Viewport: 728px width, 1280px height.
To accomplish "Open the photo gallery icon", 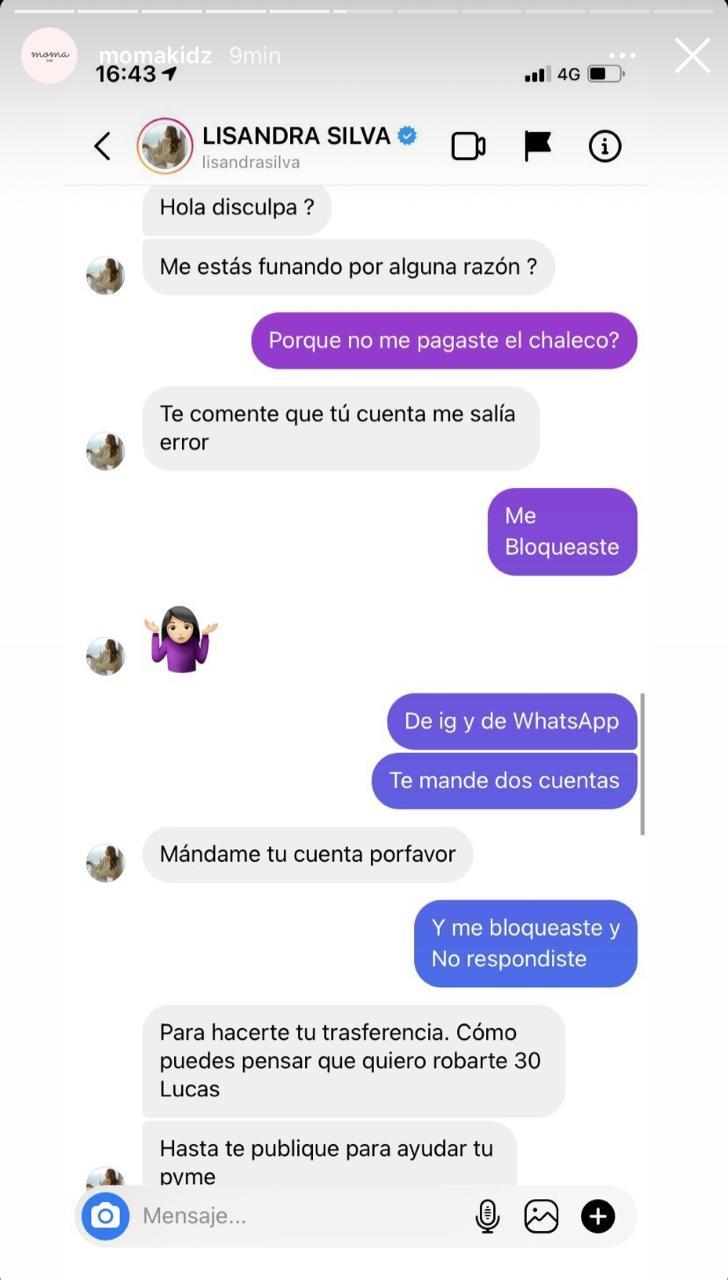I will coord(542,1216).
